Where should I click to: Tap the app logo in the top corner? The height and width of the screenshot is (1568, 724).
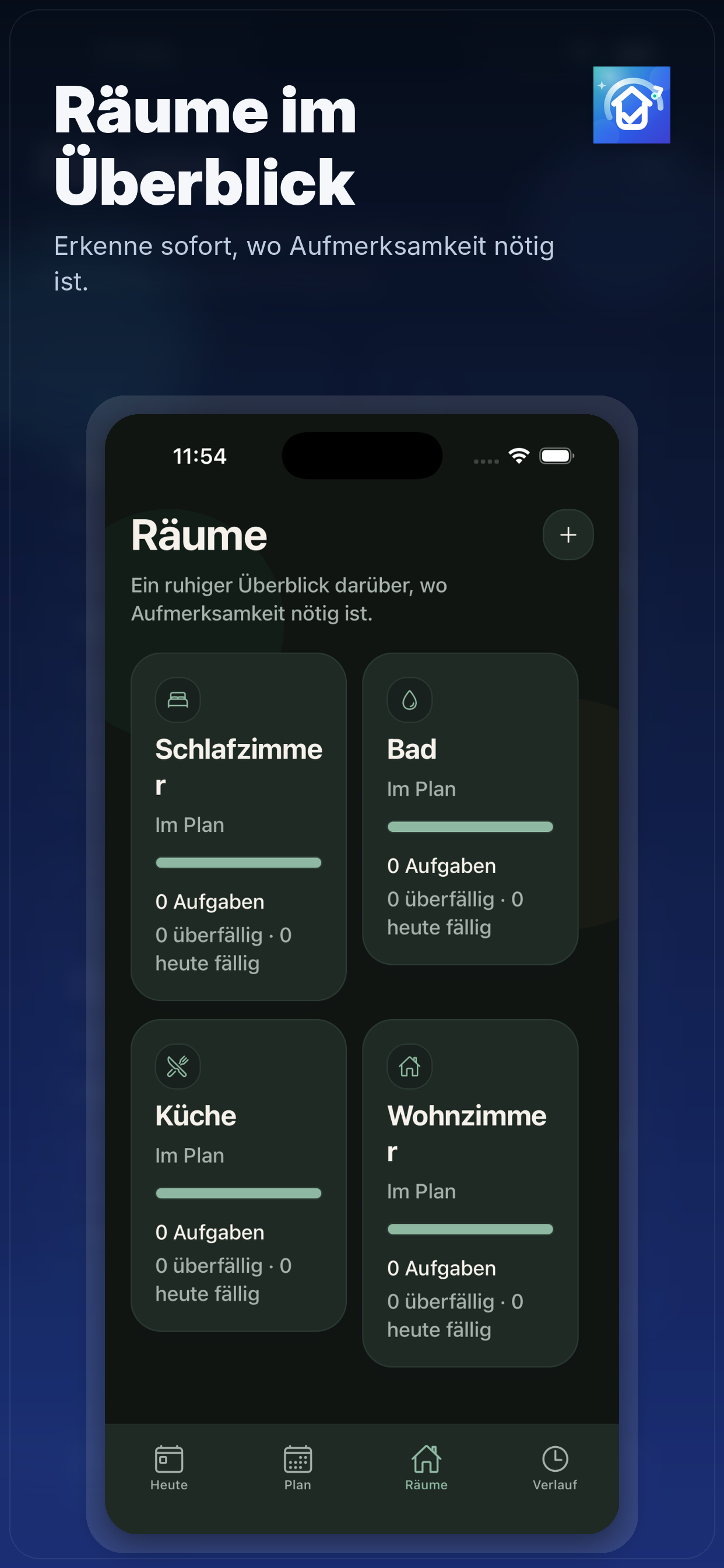pos(632,106)
